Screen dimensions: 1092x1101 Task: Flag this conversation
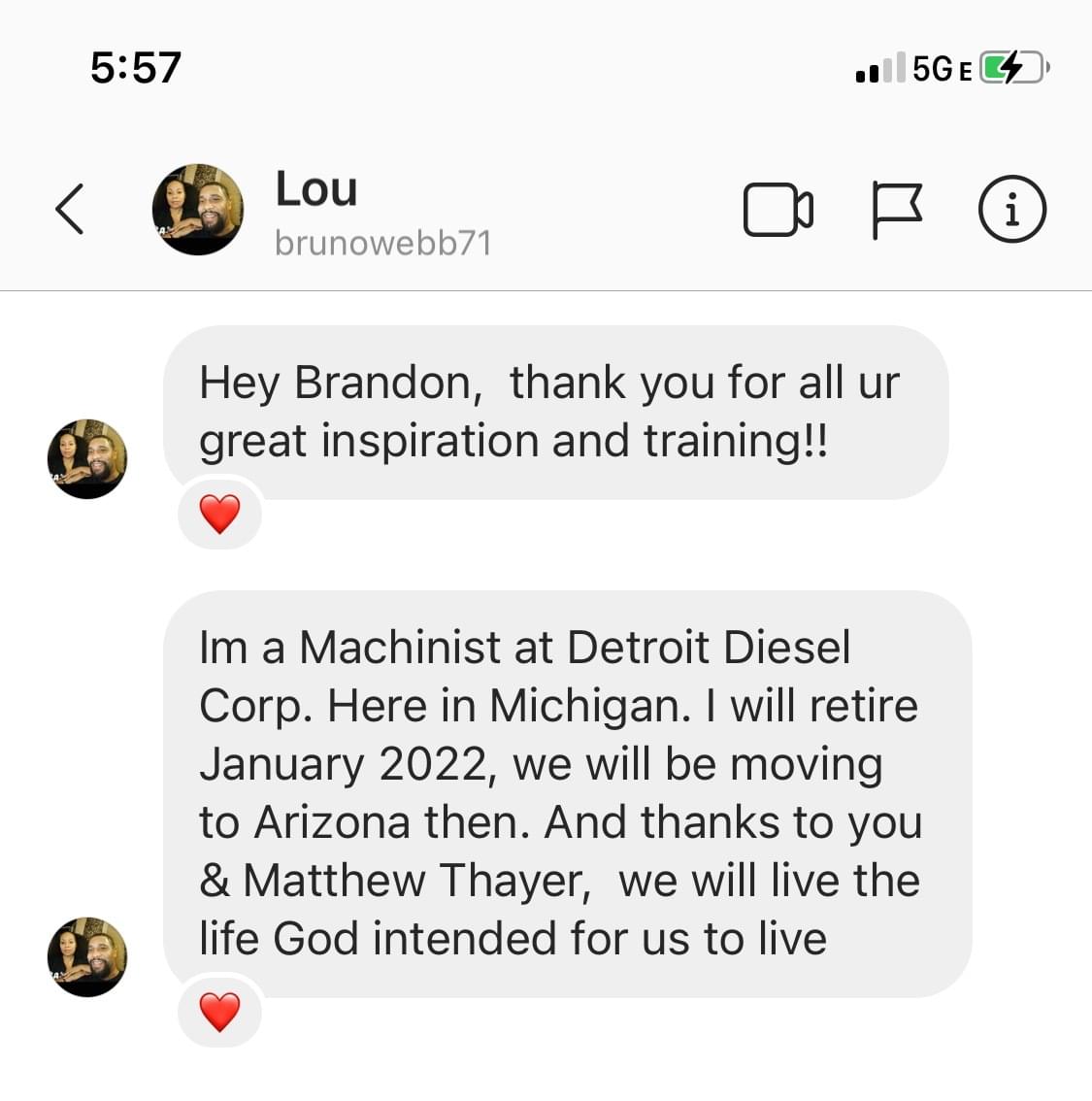(896, 210)
